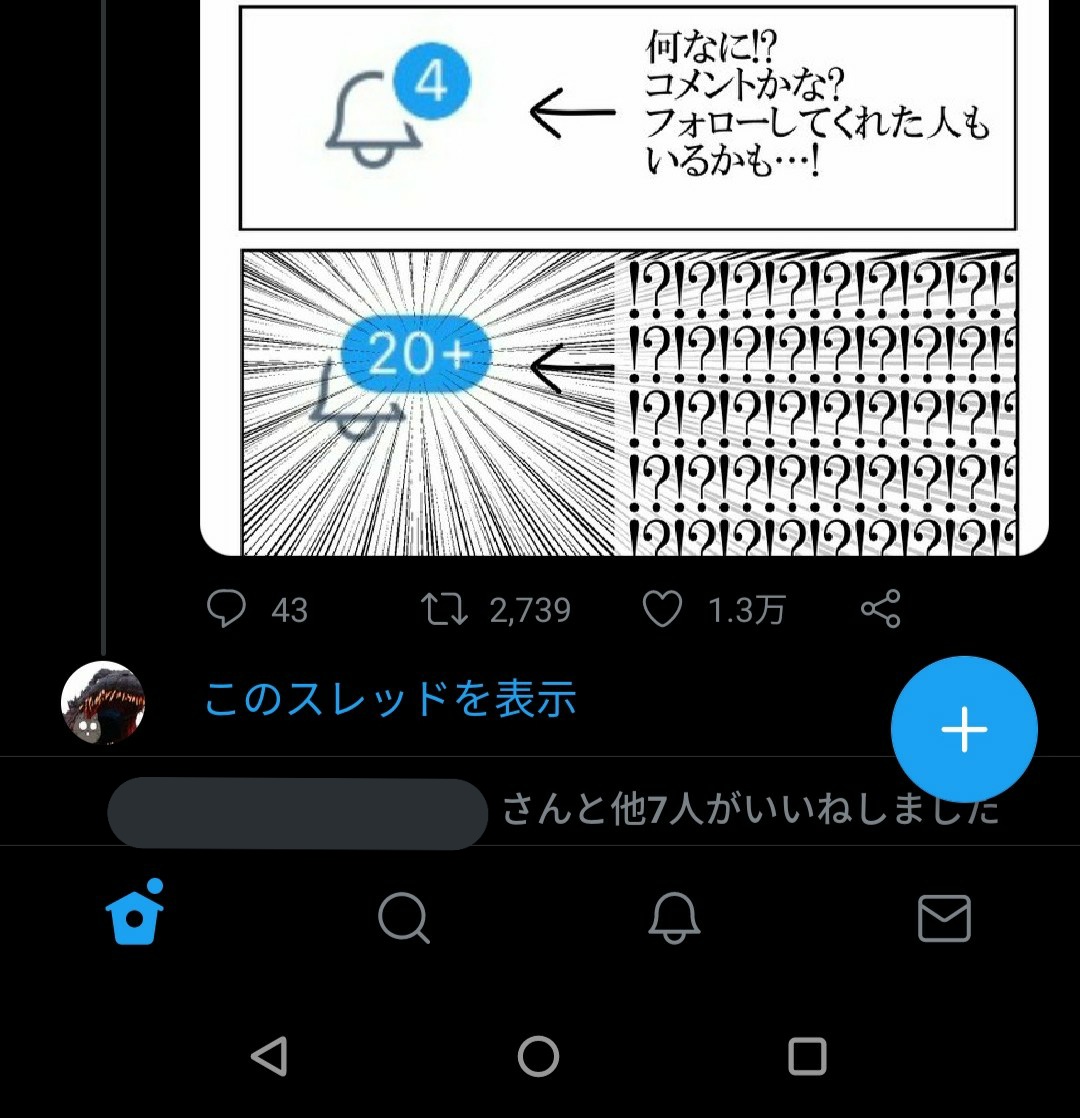
Task: Switch to the Search tab
Action: pos(404,918)
